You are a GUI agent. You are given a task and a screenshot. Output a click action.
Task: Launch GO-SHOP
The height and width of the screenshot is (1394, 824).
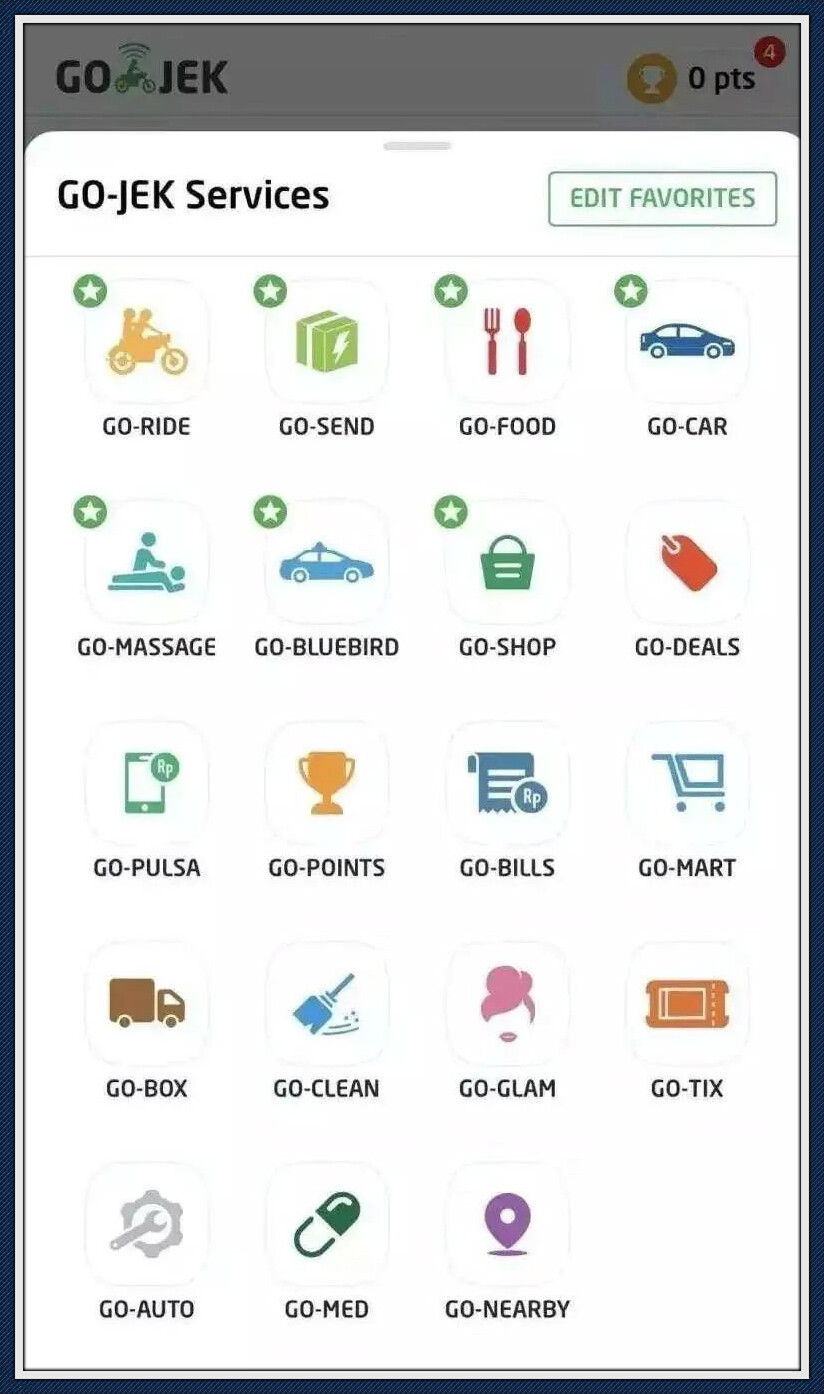[x=507, y=563]
